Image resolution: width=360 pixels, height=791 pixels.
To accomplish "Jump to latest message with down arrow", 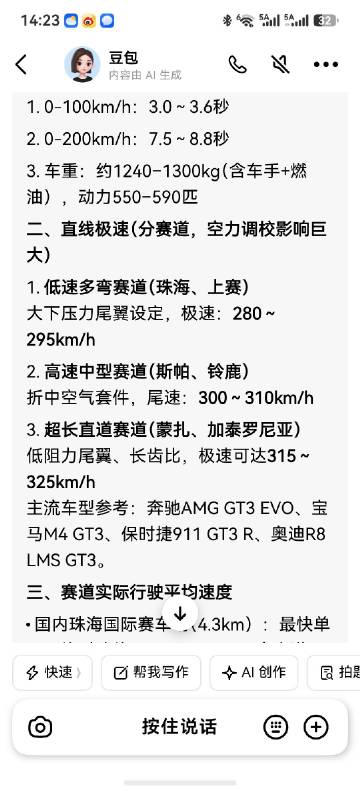I will pos(180,613).
